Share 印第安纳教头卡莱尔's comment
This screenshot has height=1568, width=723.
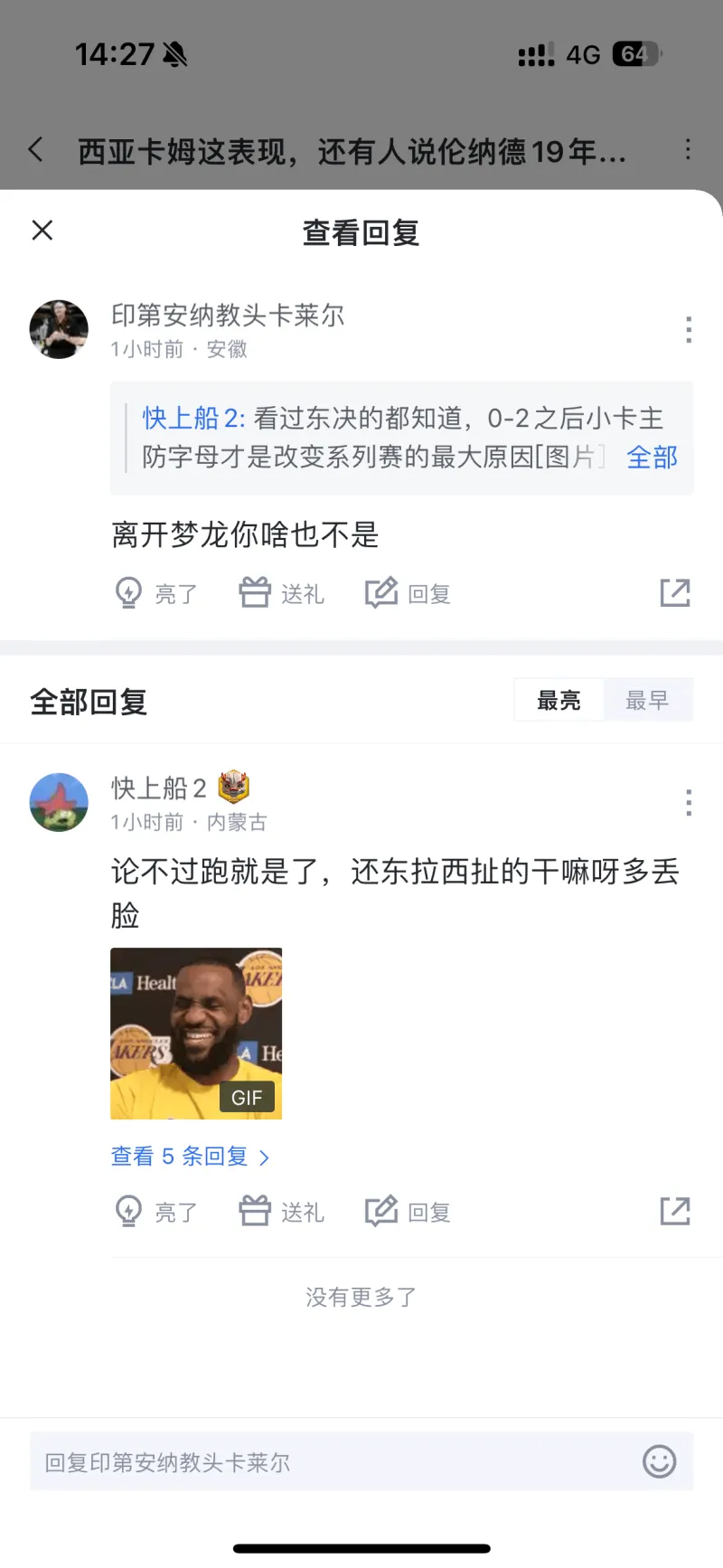click(x=675, y=593)
